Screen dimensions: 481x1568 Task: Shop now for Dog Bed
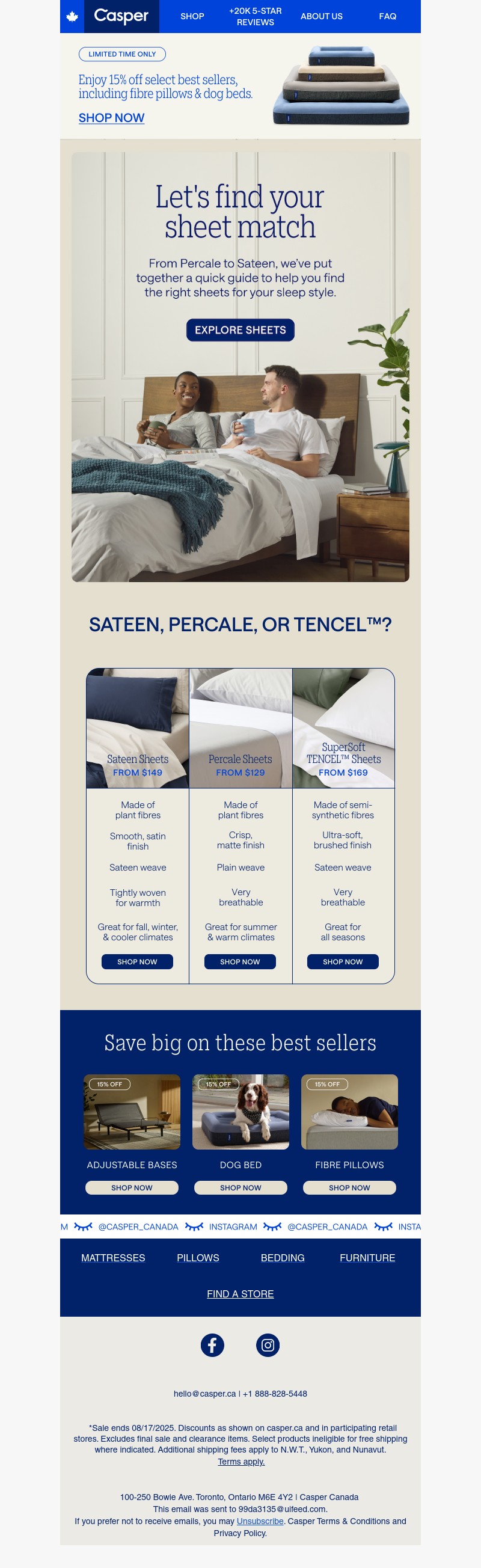[240, 1187]
